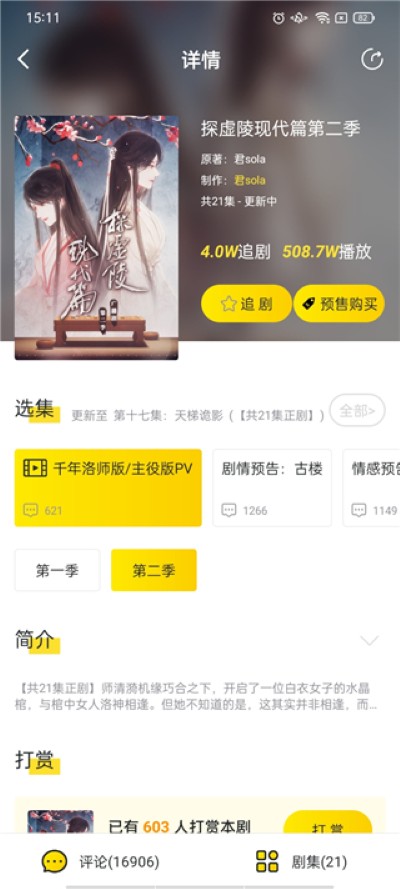Image resolution: width=400 pixels, height=889 pixels.
Task: Open 预售购买 presale purchase
Action: click(x=339, y=304)
